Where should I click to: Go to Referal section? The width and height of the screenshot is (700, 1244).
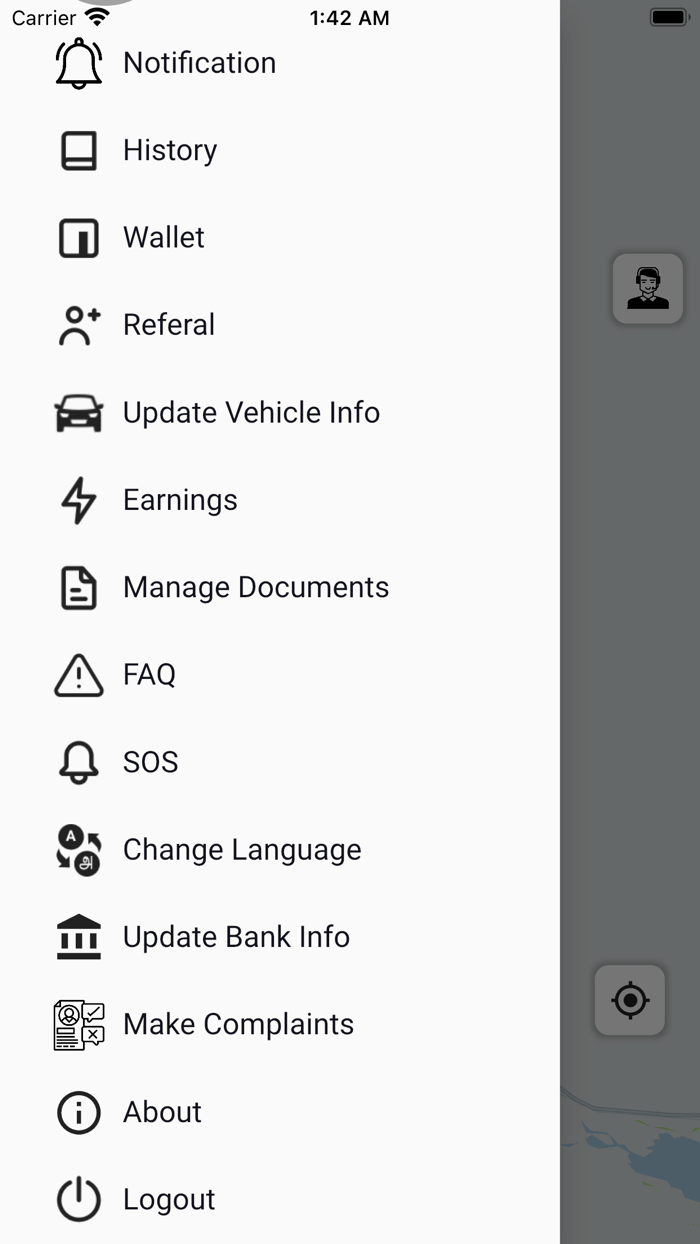168,325
